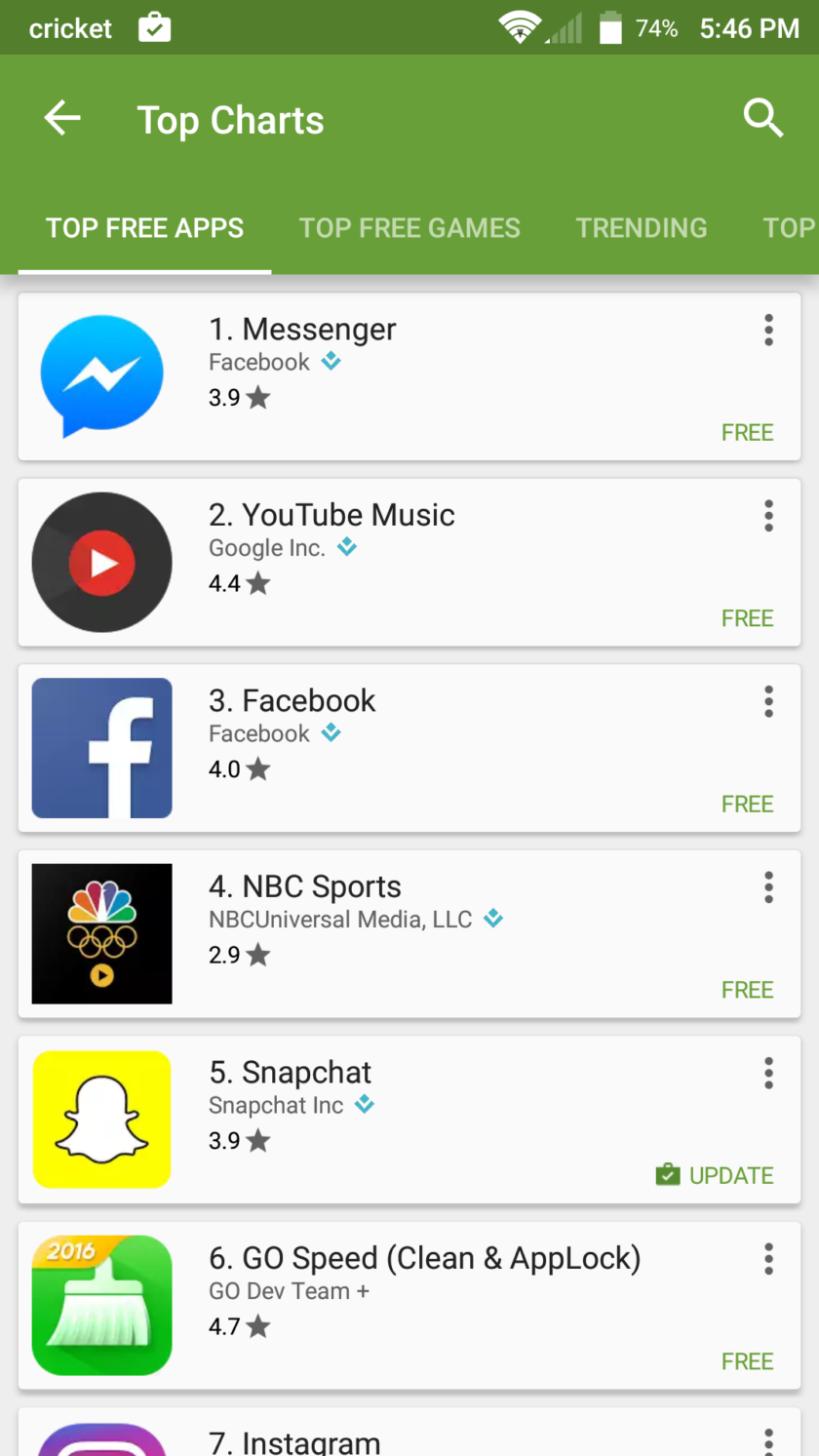
Task: Open overflow menu for YouTube Music
Action: [768, 516]
